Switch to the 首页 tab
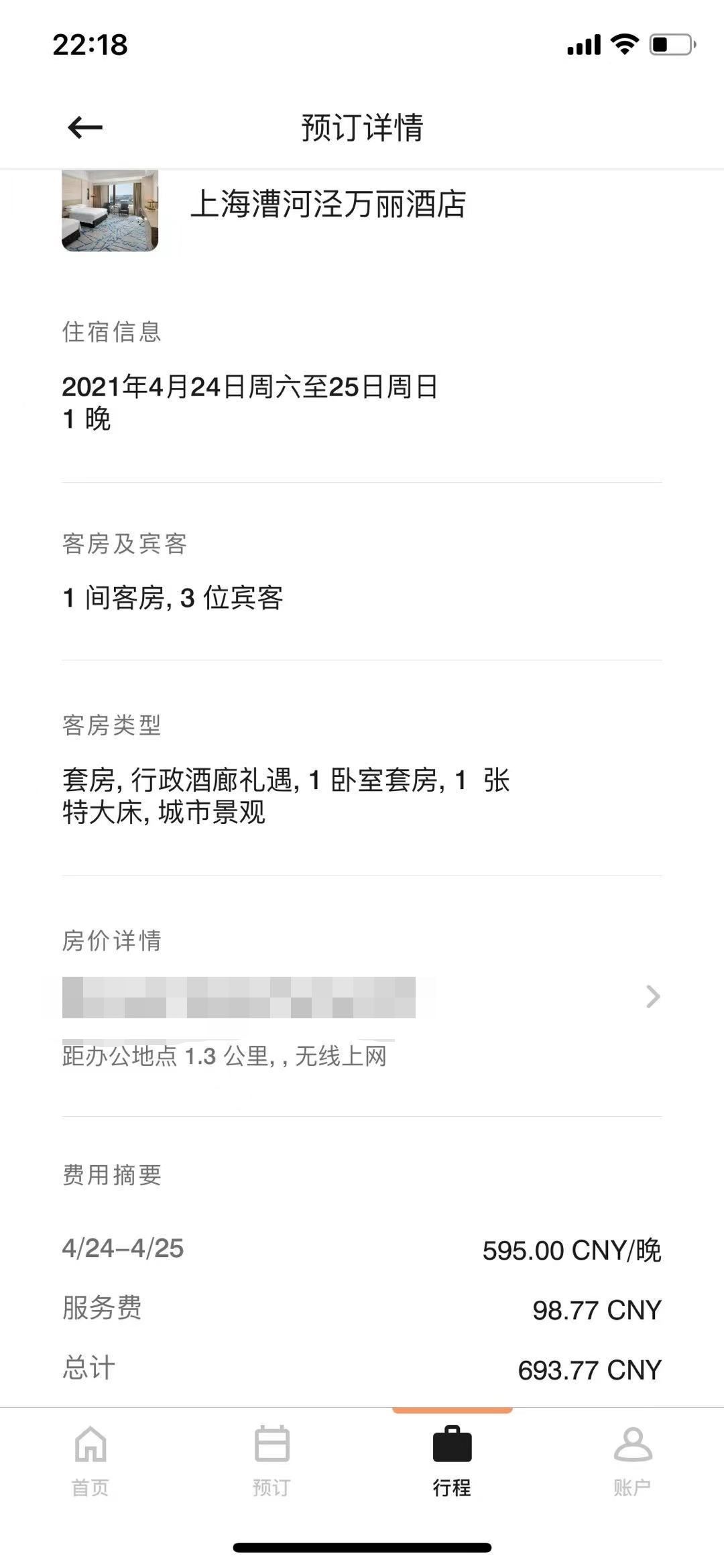Viewport: 724px width, 1568px height. (90, 1461)
